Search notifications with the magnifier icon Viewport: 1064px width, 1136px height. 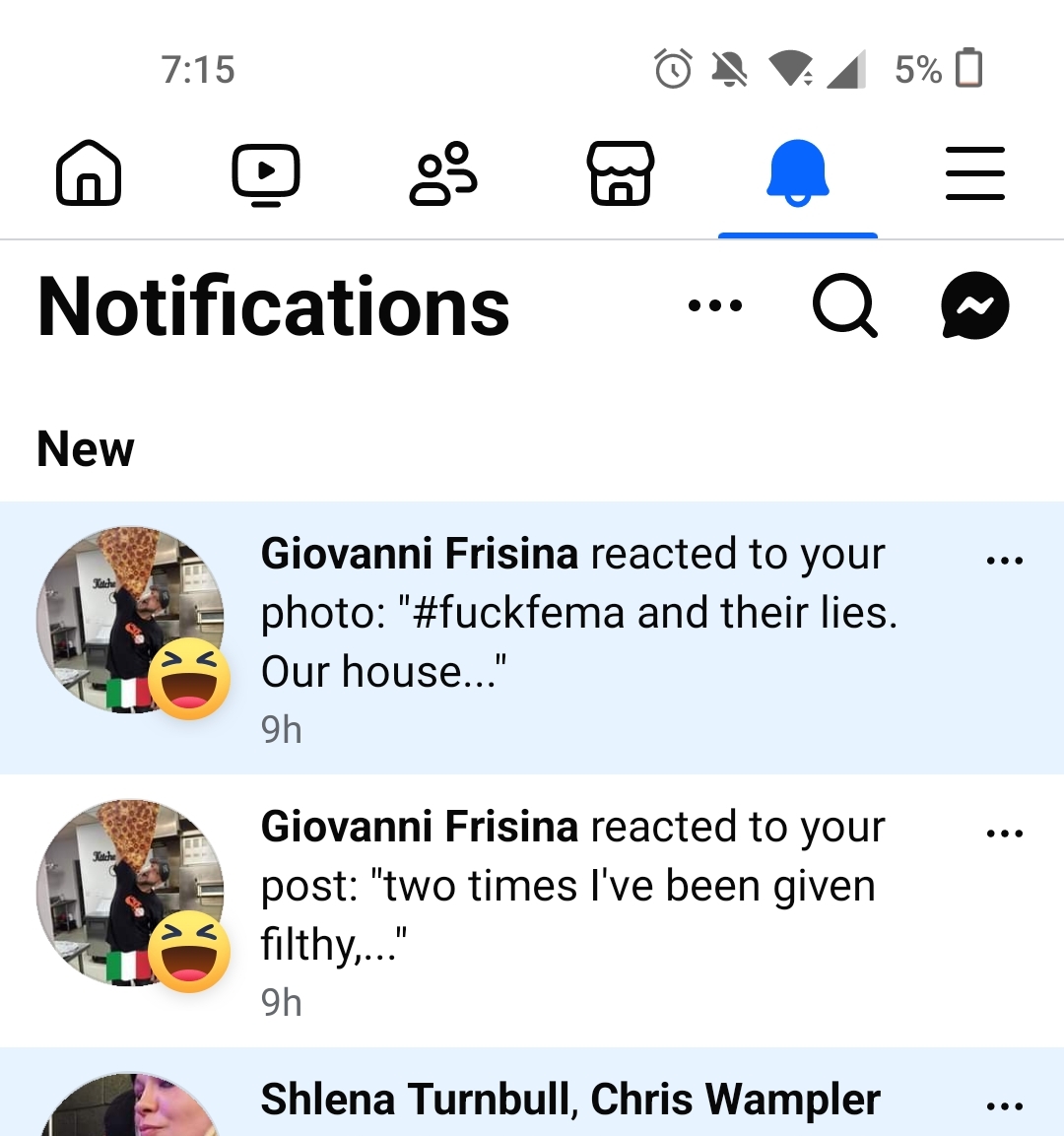844,305
